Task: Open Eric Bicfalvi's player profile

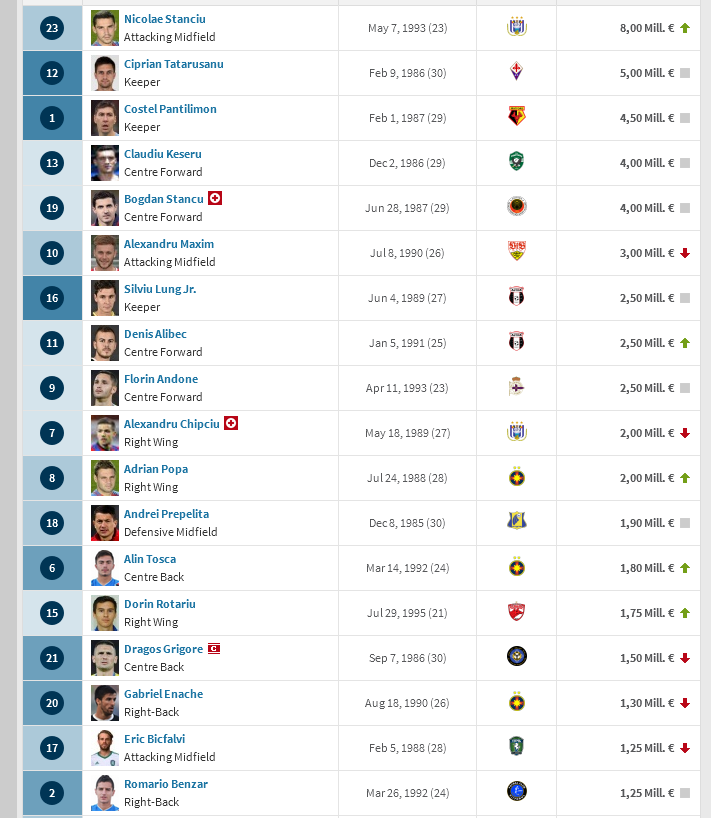Action: click(x=154, y=739)
